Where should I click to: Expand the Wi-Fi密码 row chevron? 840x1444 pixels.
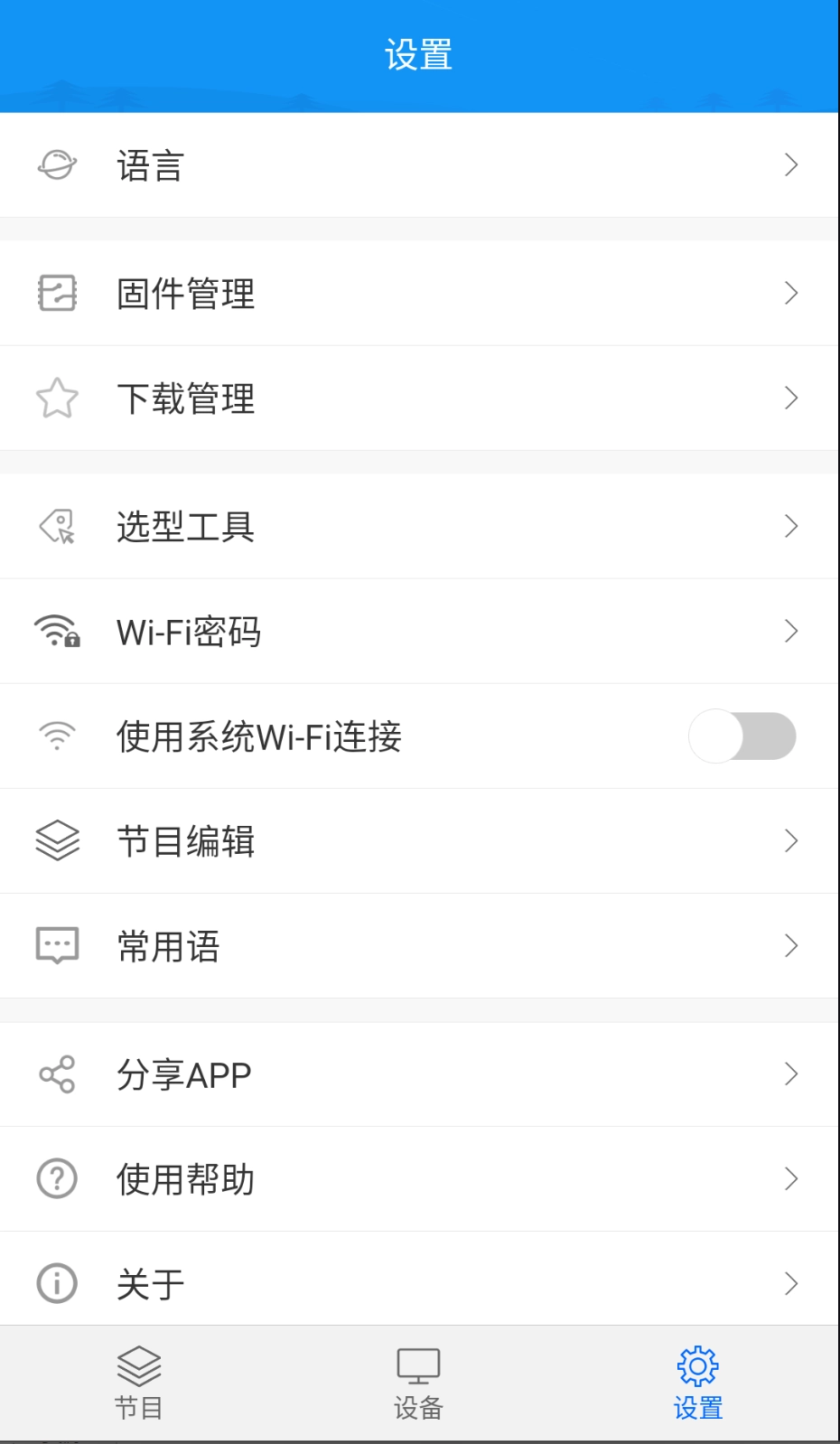point(792,631)
